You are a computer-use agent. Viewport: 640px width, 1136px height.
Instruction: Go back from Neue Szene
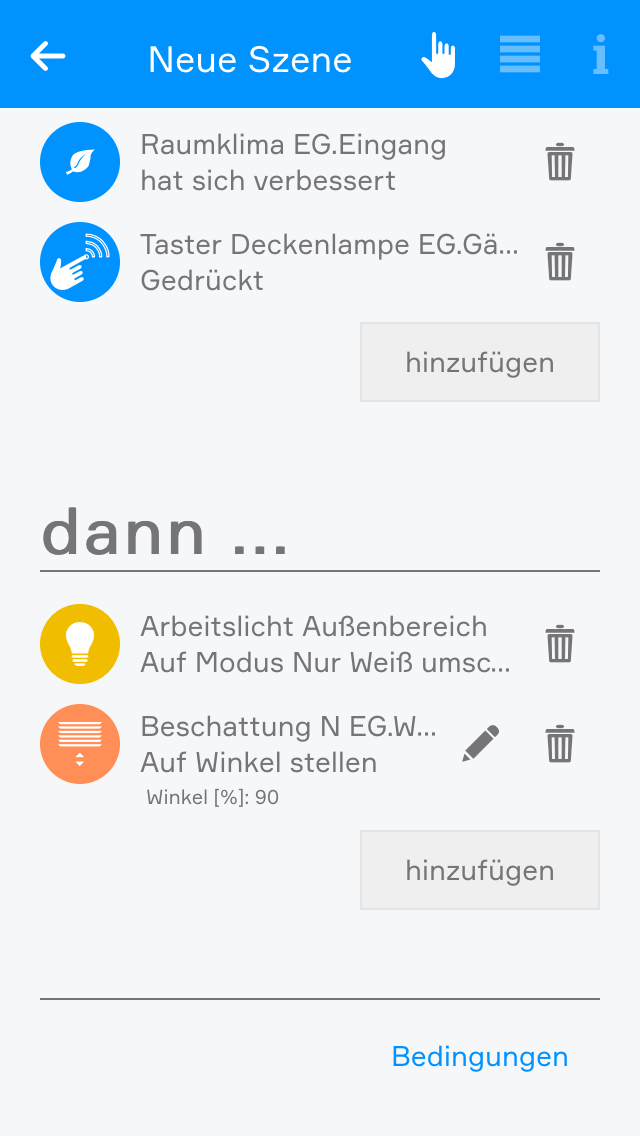[x=48, y=56]
